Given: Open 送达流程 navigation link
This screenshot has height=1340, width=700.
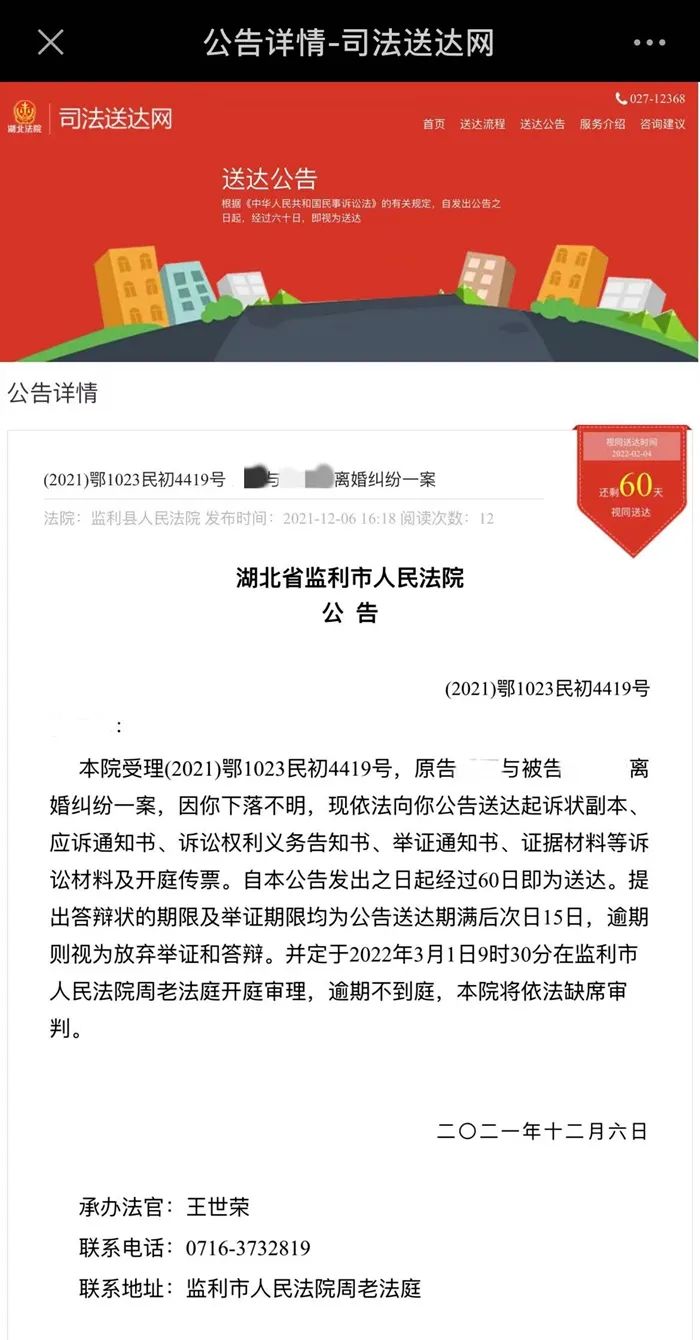Looking at the screenshot, I should click(x=483, y=124).
